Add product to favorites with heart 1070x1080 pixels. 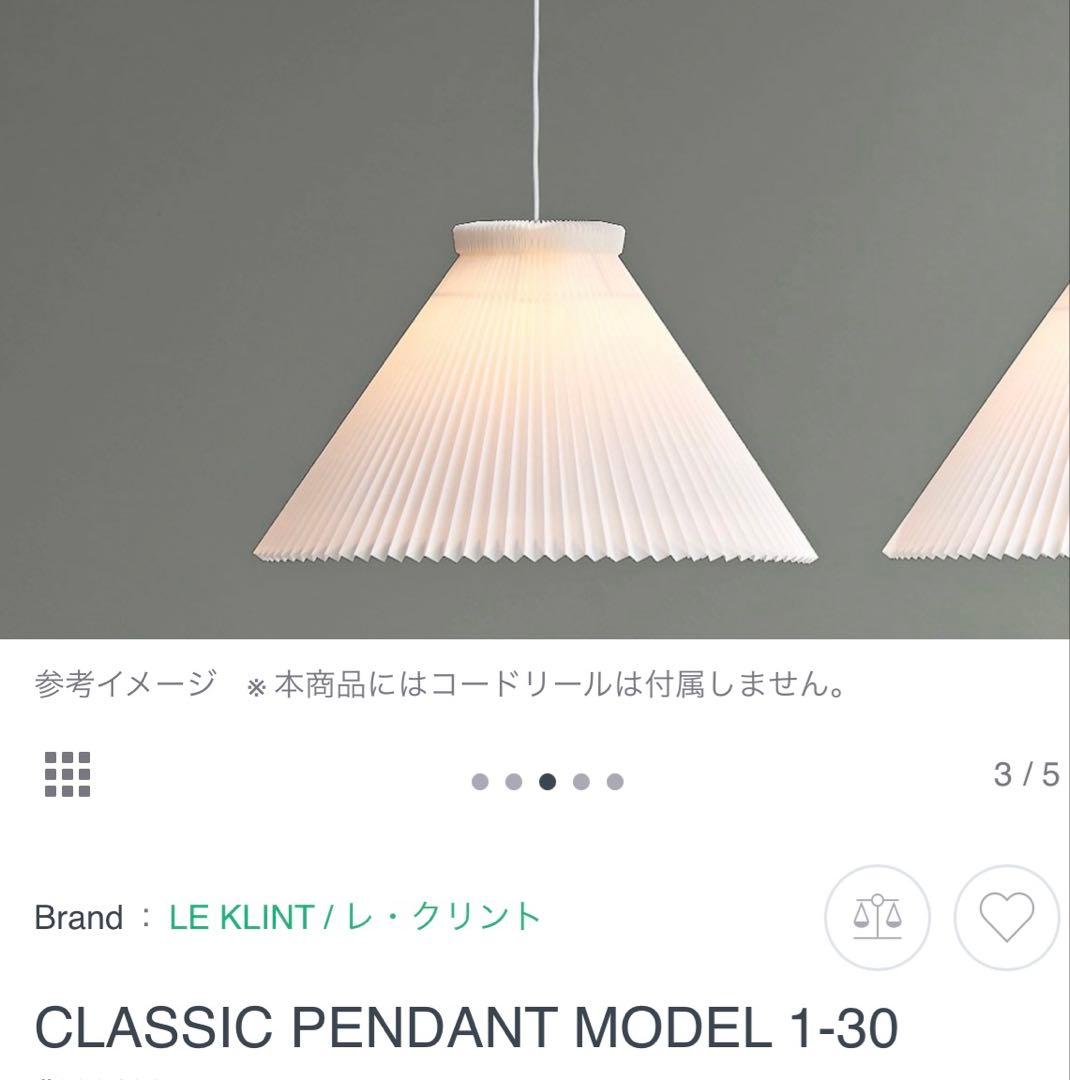(x=1006, y=917)
